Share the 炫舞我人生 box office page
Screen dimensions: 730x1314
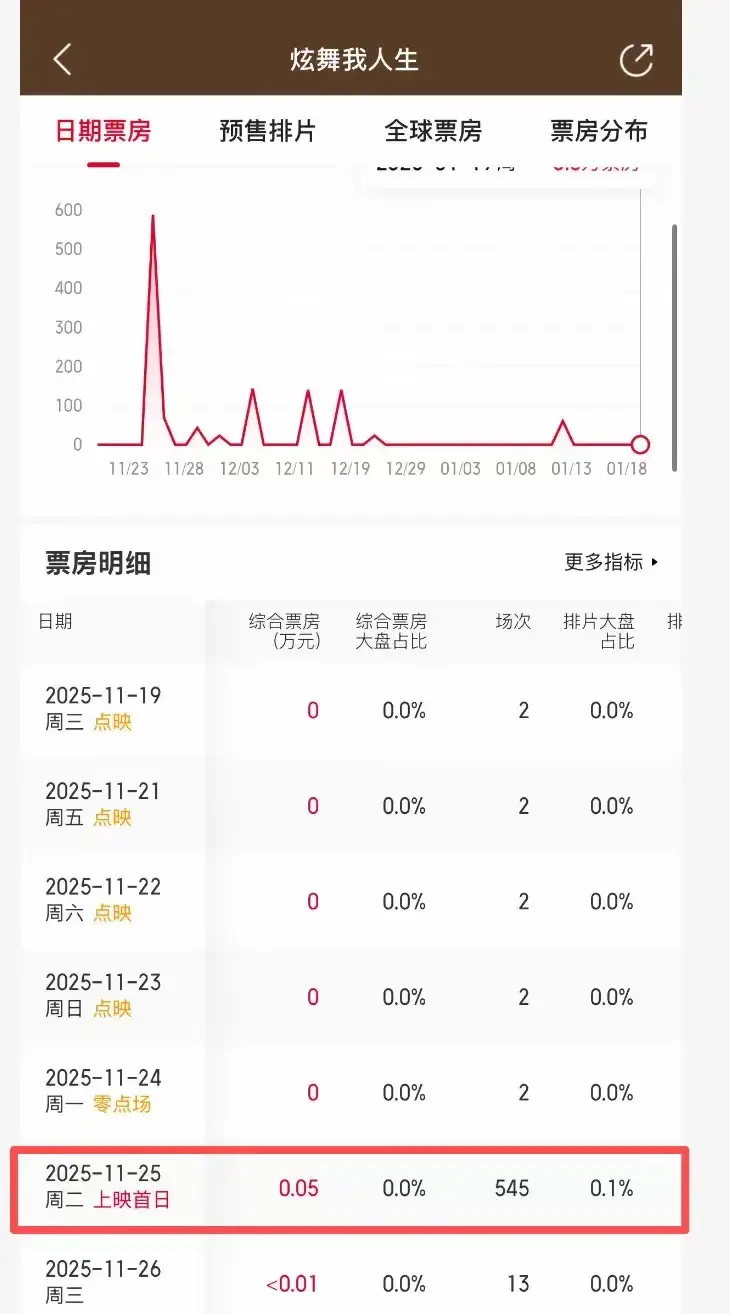(x=636, y=59)
